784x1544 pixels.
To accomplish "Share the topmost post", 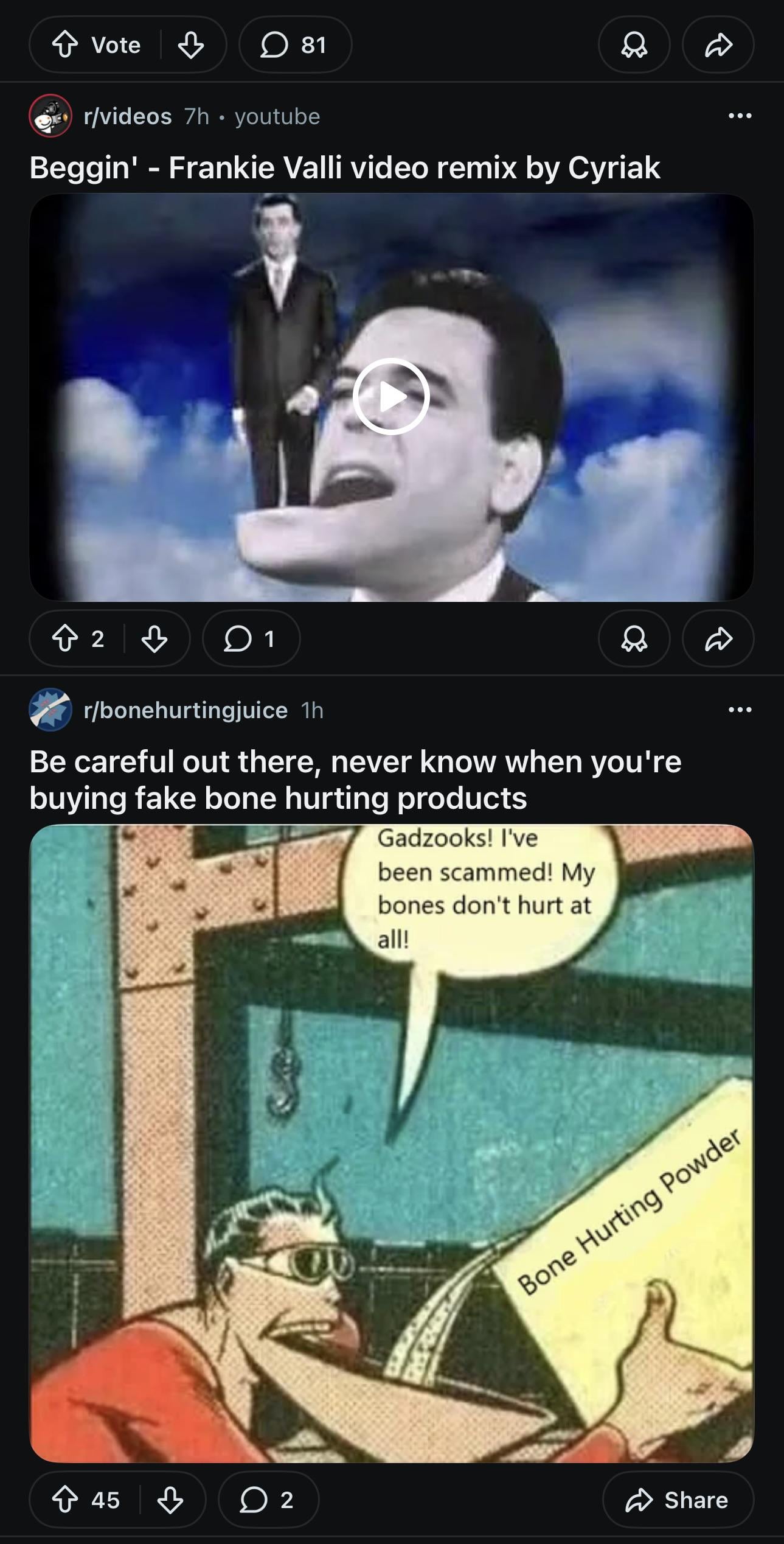I will (718, 44).
